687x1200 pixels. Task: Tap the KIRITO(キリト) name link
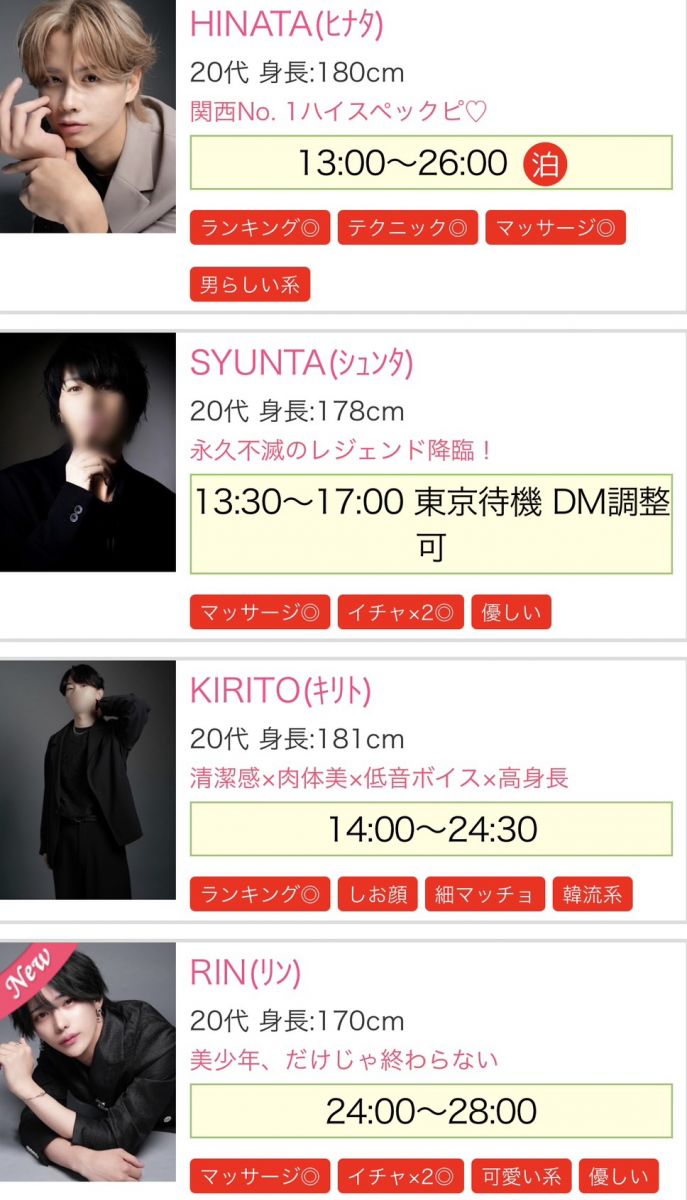280,690
